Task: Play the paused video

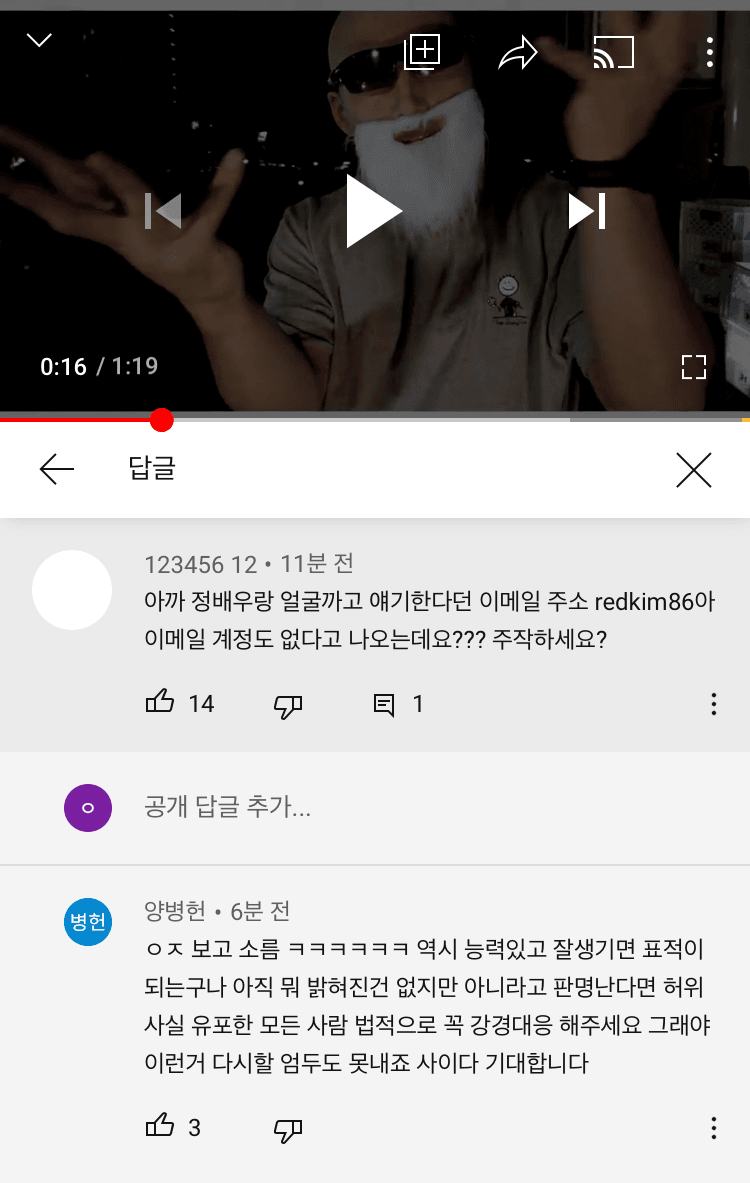Action: (x=374, y=211)
